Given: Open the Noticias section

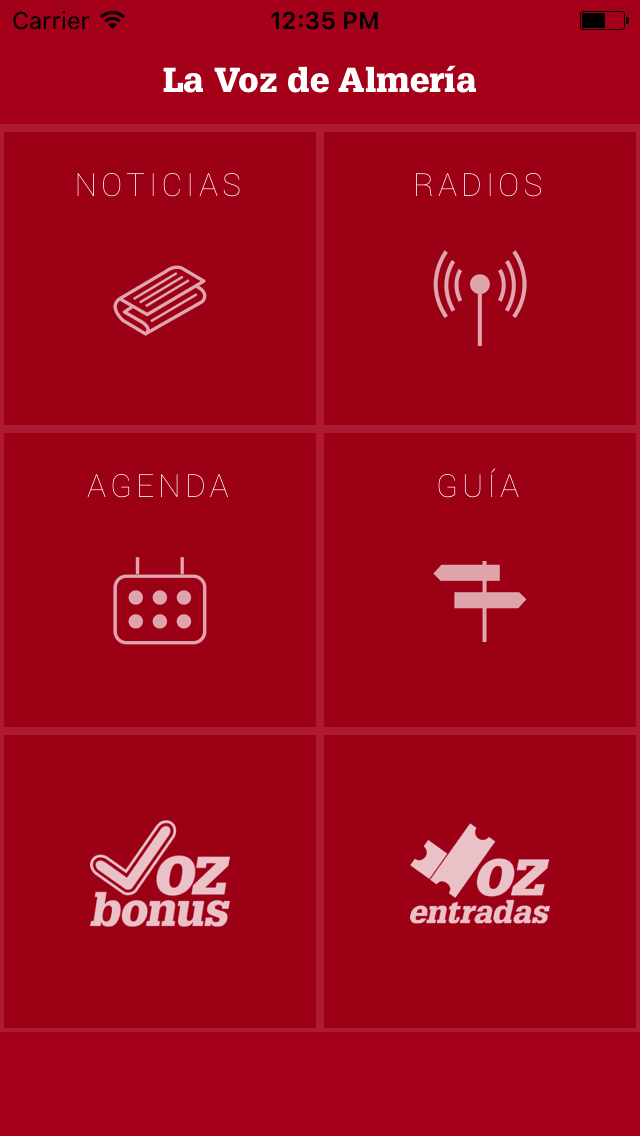Looking at the screenshot, I should (x=159, y=278).
